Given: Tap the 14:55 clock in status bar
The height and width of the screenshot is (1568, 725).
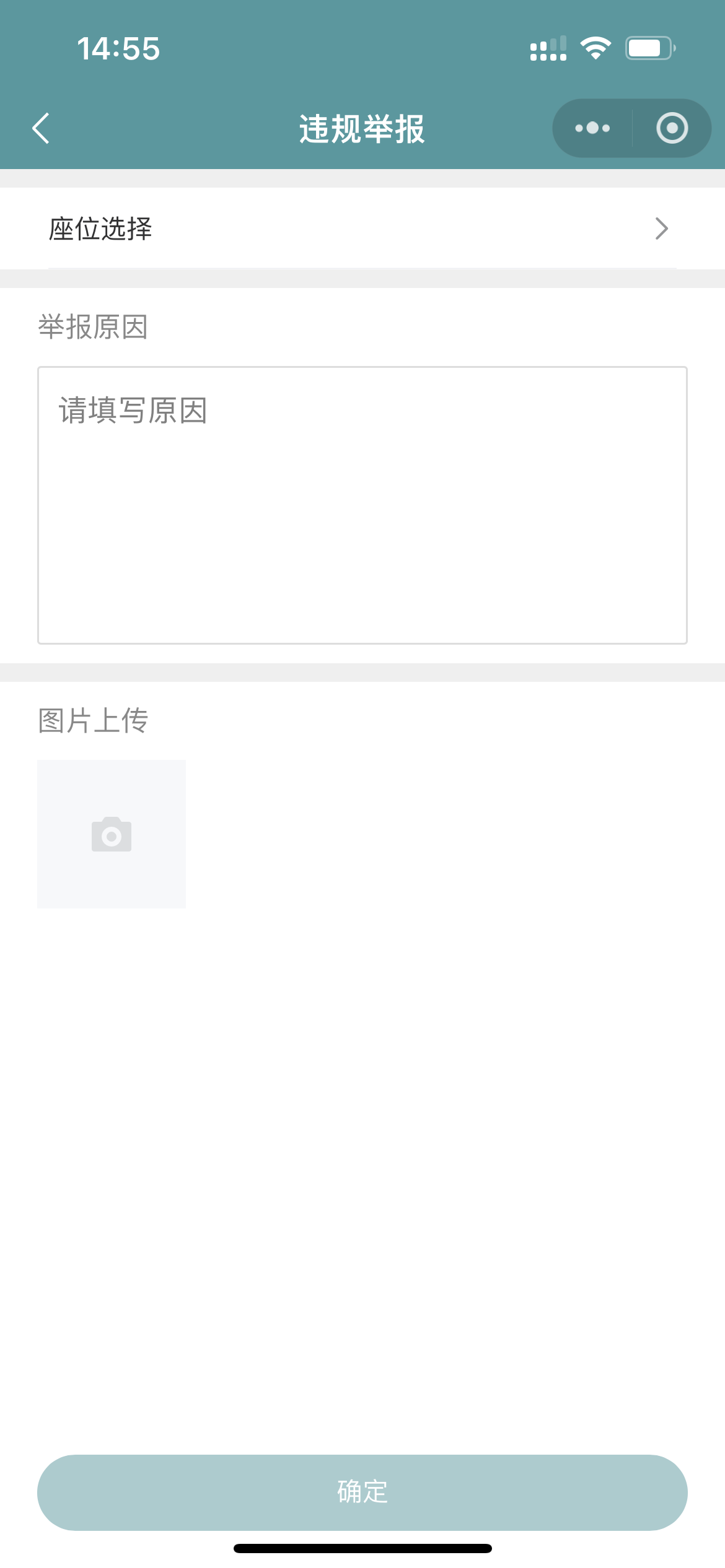Looking at the screenshot, I should pos(118,48).
